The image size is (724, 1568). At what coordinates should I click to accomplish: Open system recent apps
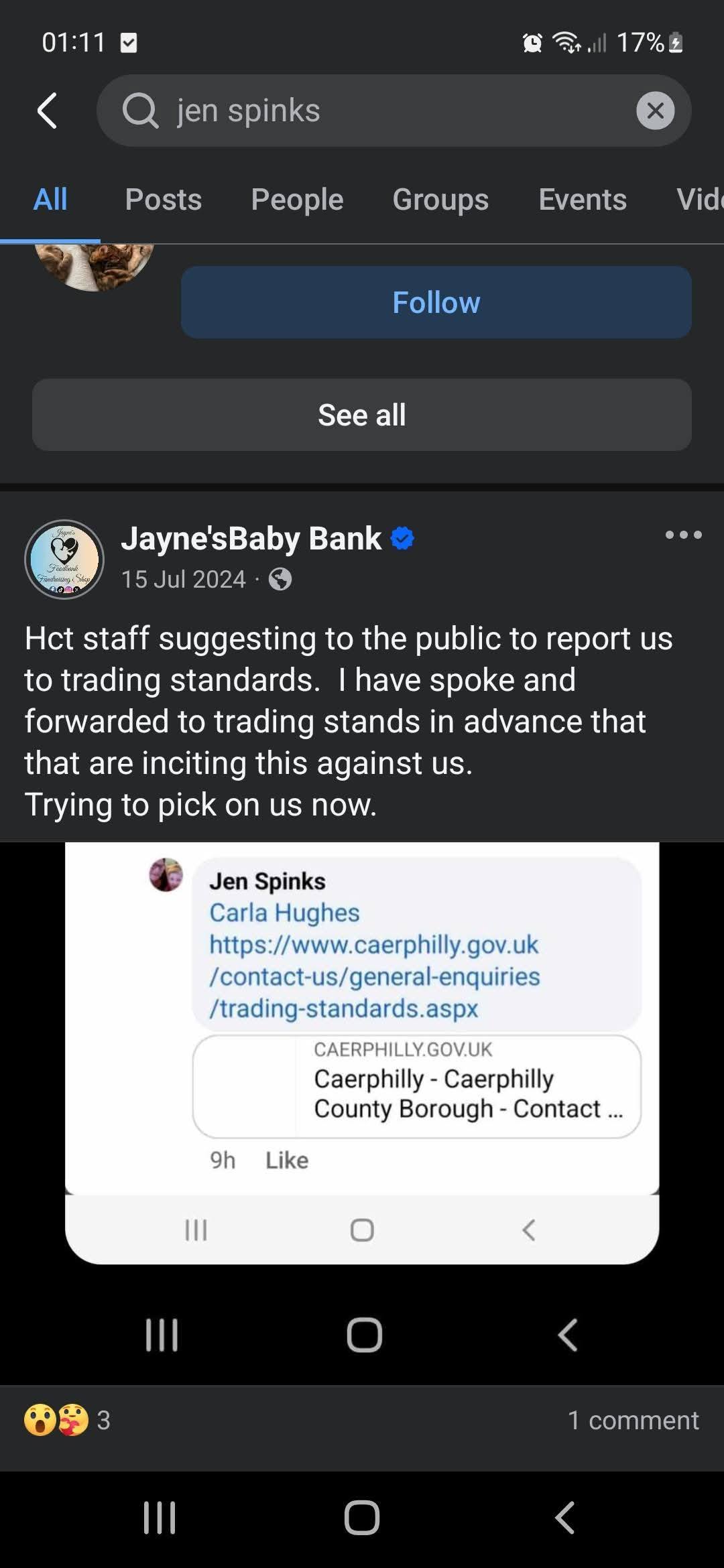pos(160,1517)
